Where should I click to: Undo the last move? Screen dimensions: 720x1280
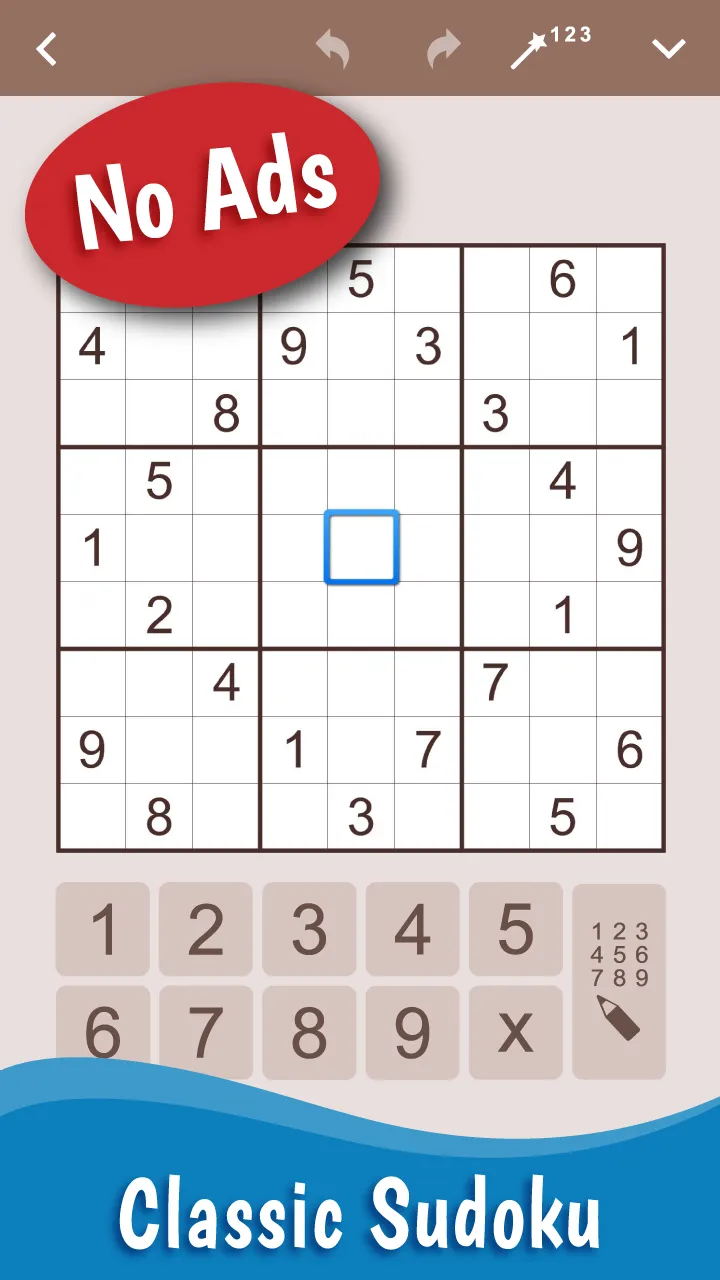[333, 49]
